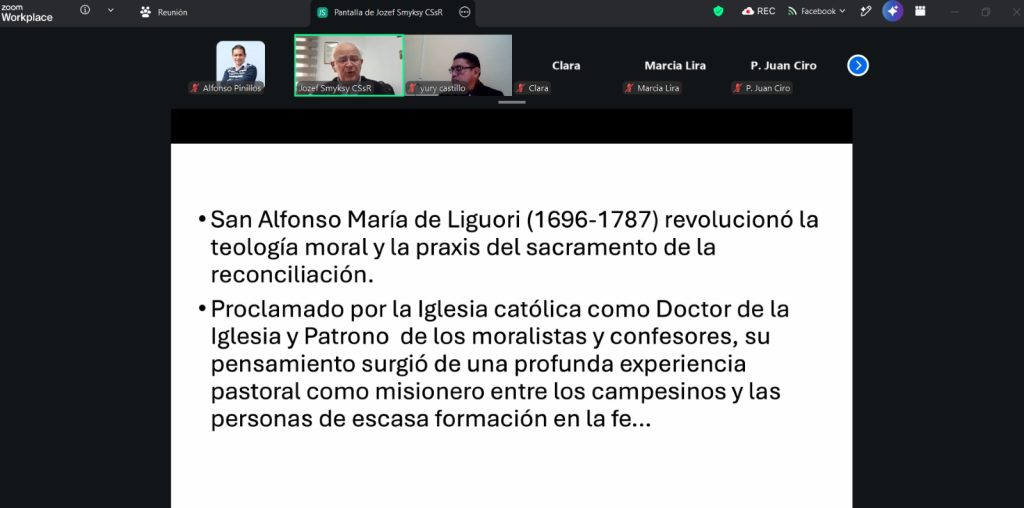The height and width of the screenshot is (508, 1024).
Task: Open the meeting info icon
Action: pyautogui.click(x=85, y=10)
